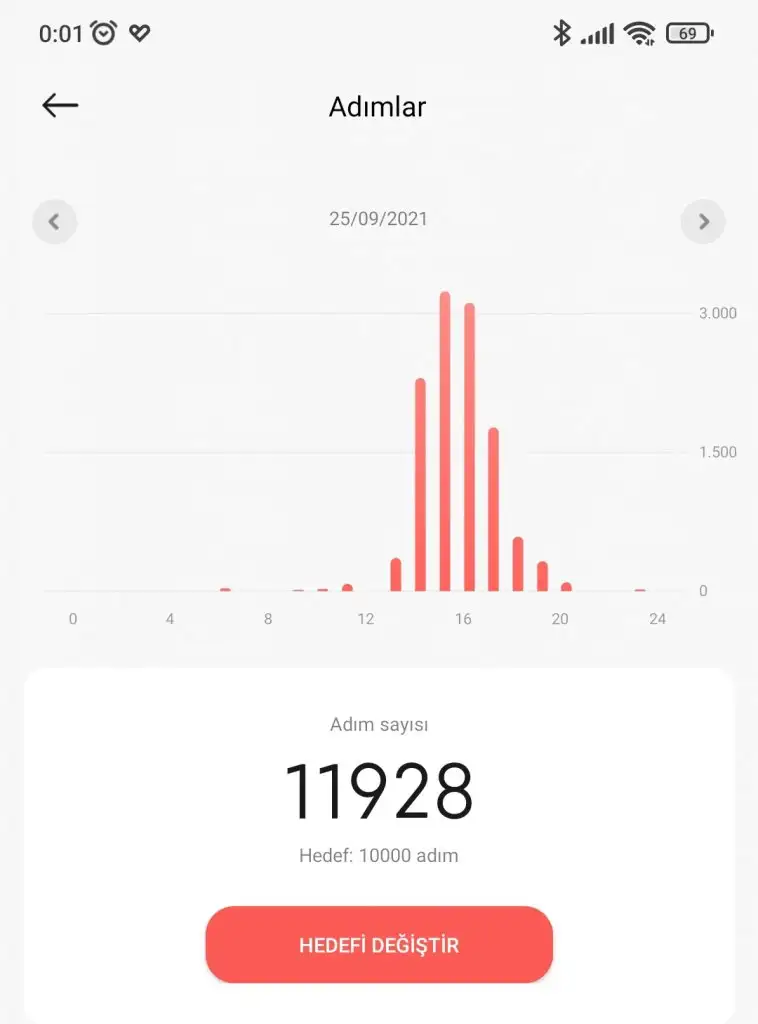
Task: Show the next day's steps
Action: click(703, 221)
